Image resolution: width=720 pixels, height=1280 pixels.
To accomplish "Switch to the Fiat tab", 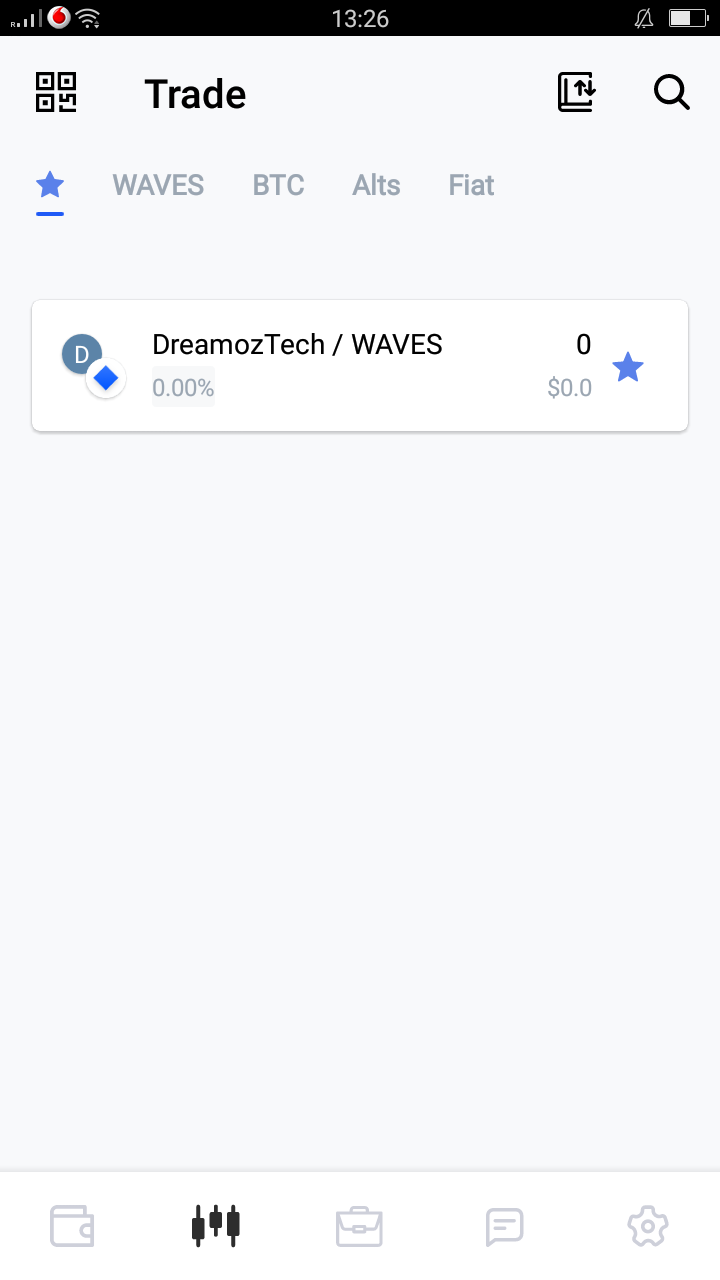I will point(471,185).
